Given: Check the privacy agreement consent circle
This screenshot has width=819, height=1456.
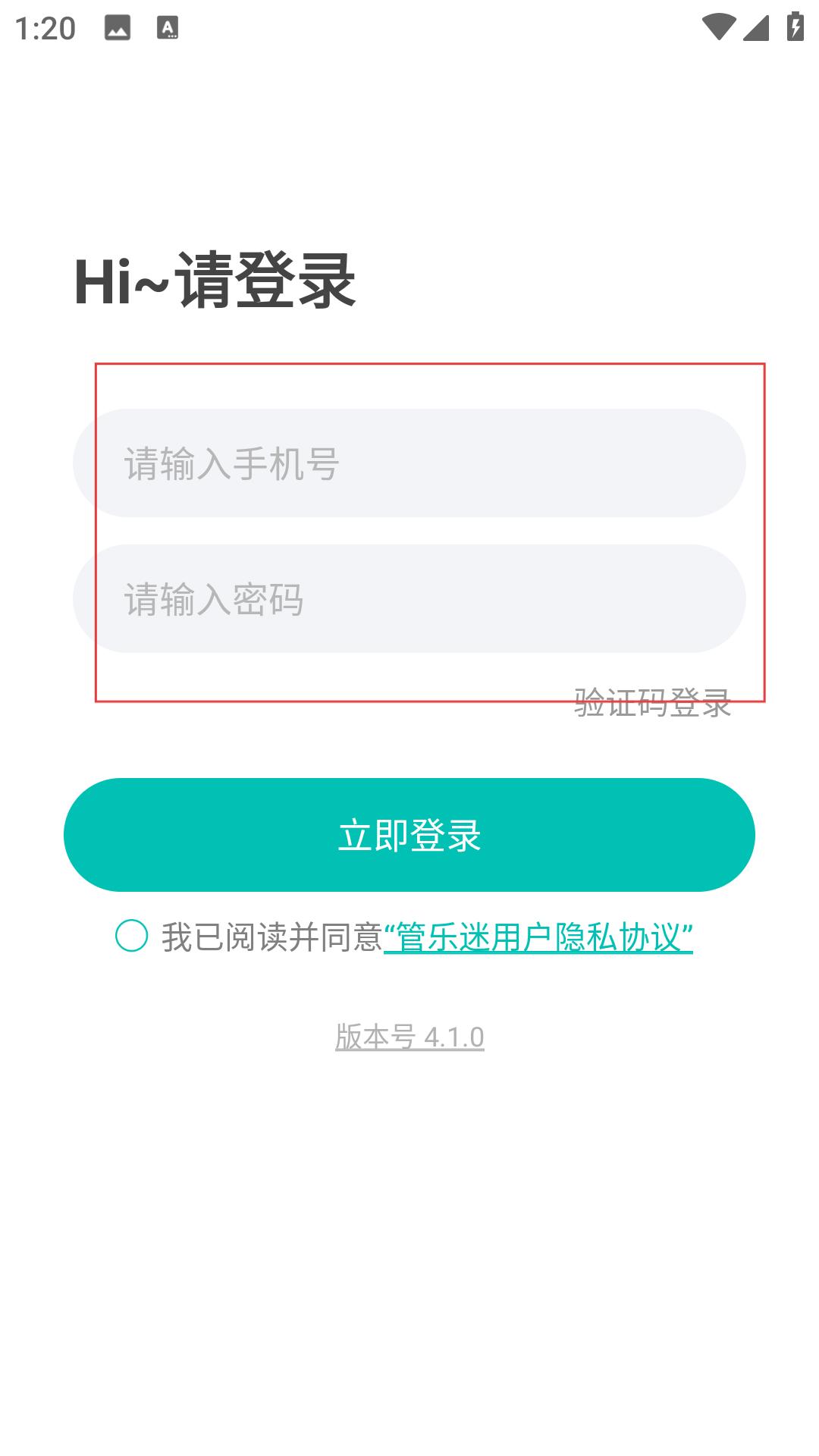Looking at the screenshot, I should (132, 936).
